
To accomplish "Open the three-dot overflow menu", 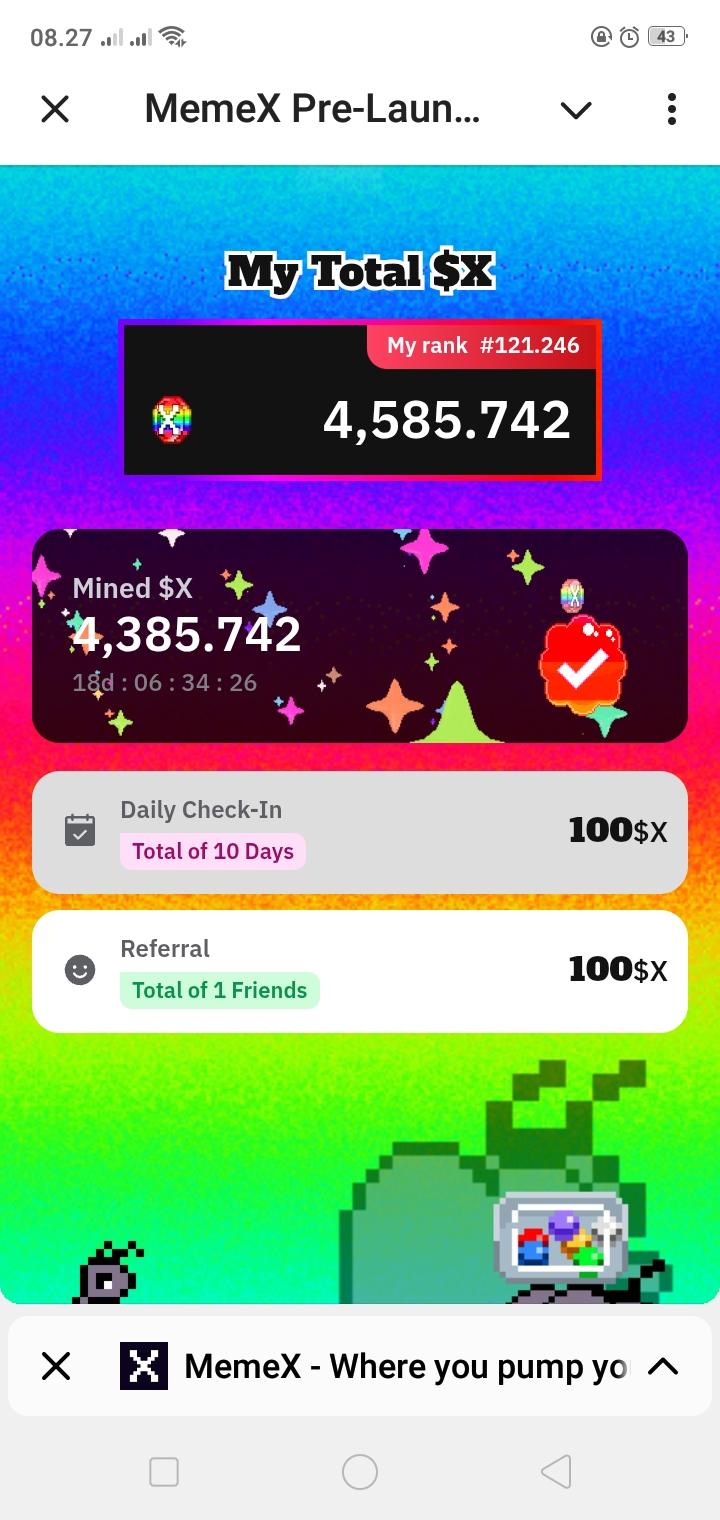I will [x=671, y=109].
